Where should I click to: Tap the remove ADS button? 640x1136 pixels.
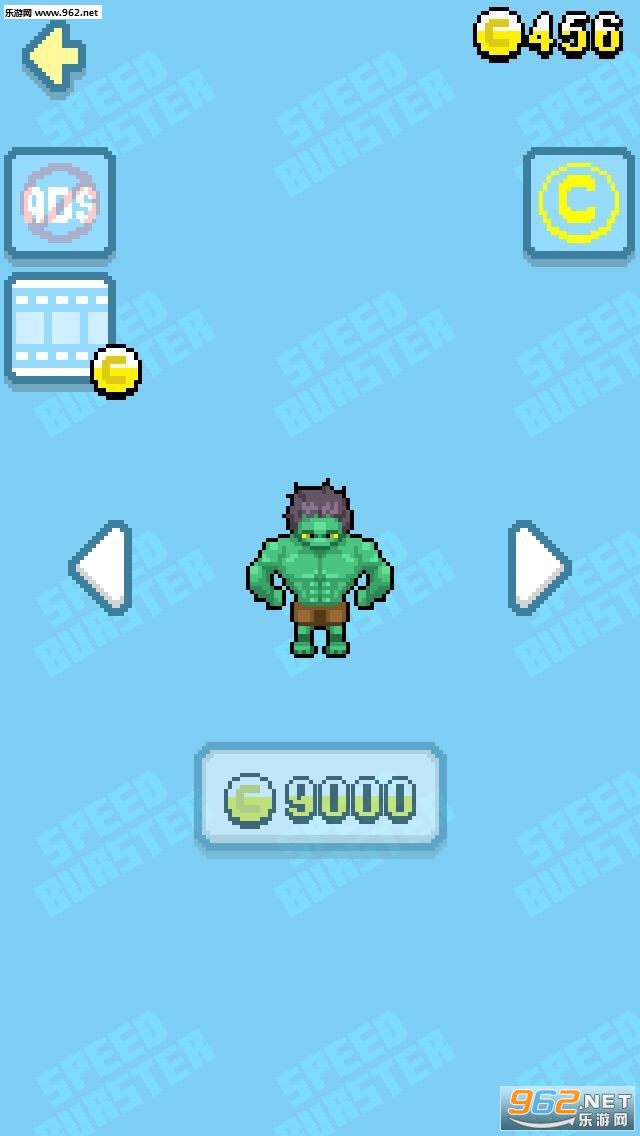60,204
